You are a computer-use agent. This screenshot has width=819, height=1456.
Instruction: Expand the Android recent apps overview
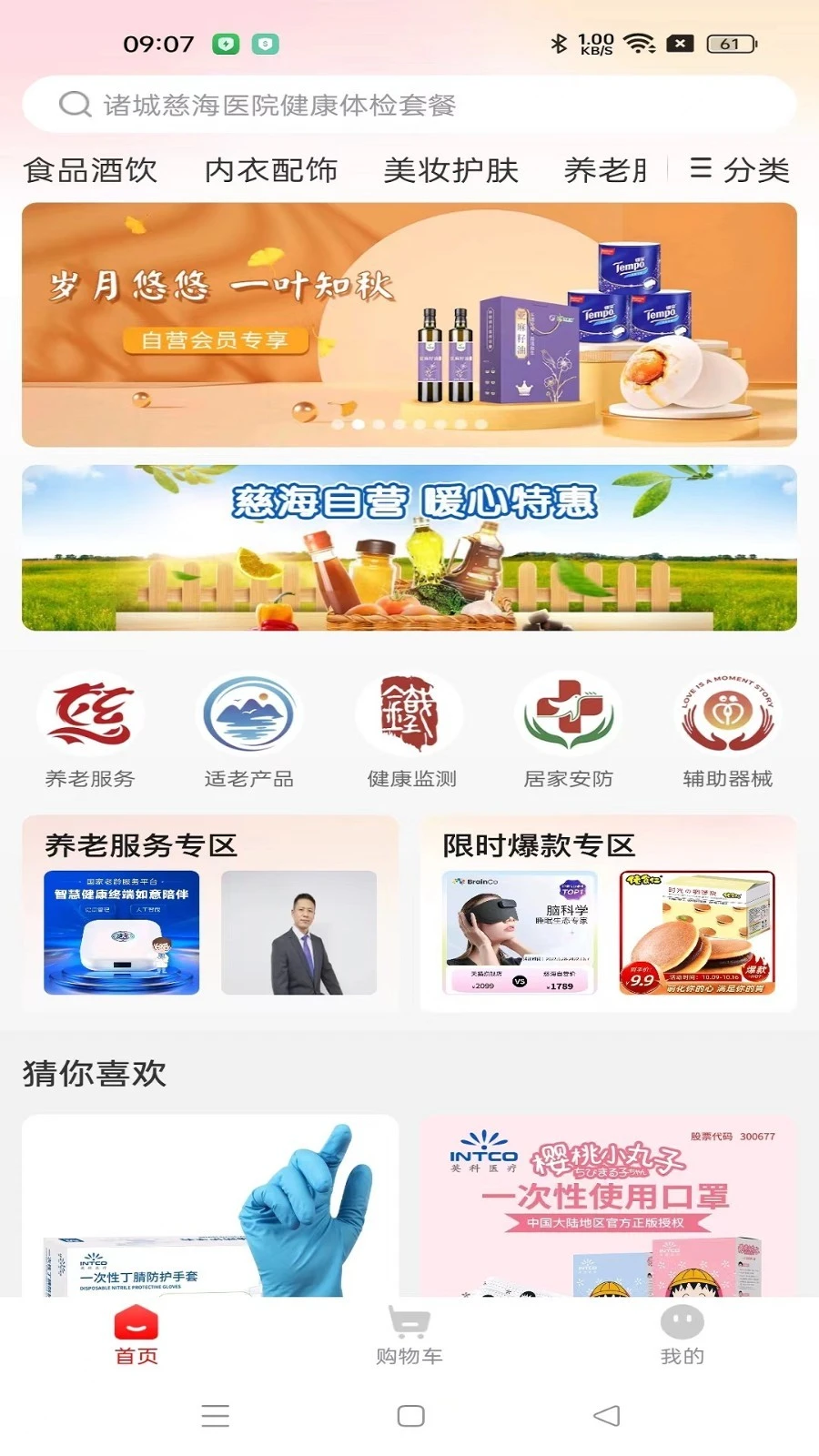(216, 1416)
